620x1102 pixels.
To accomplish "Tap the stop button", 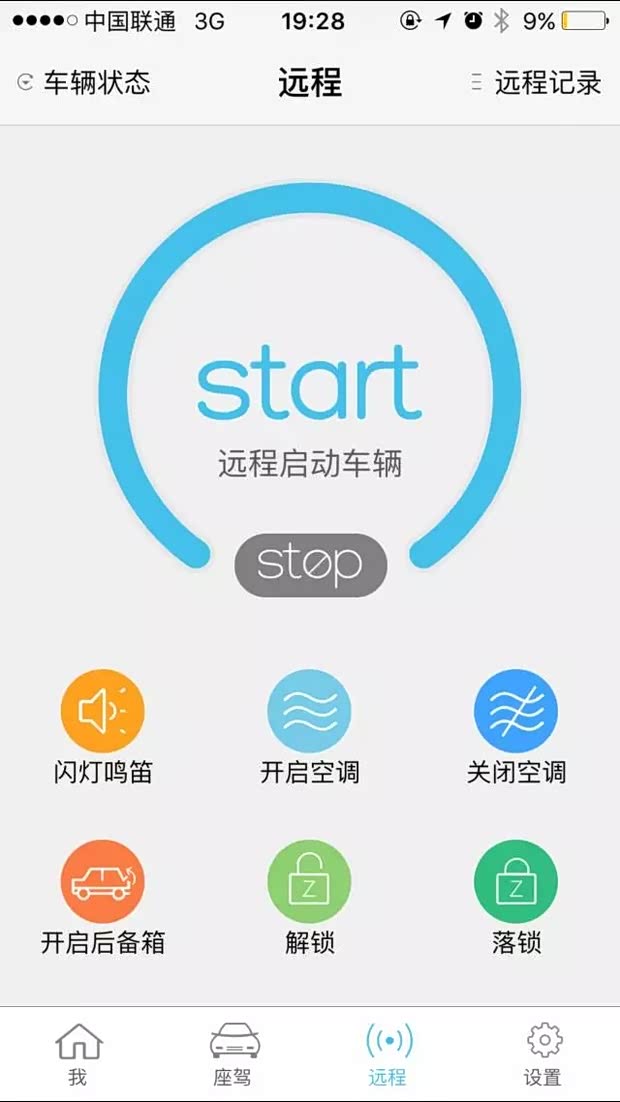I will [x=310, y=565].
